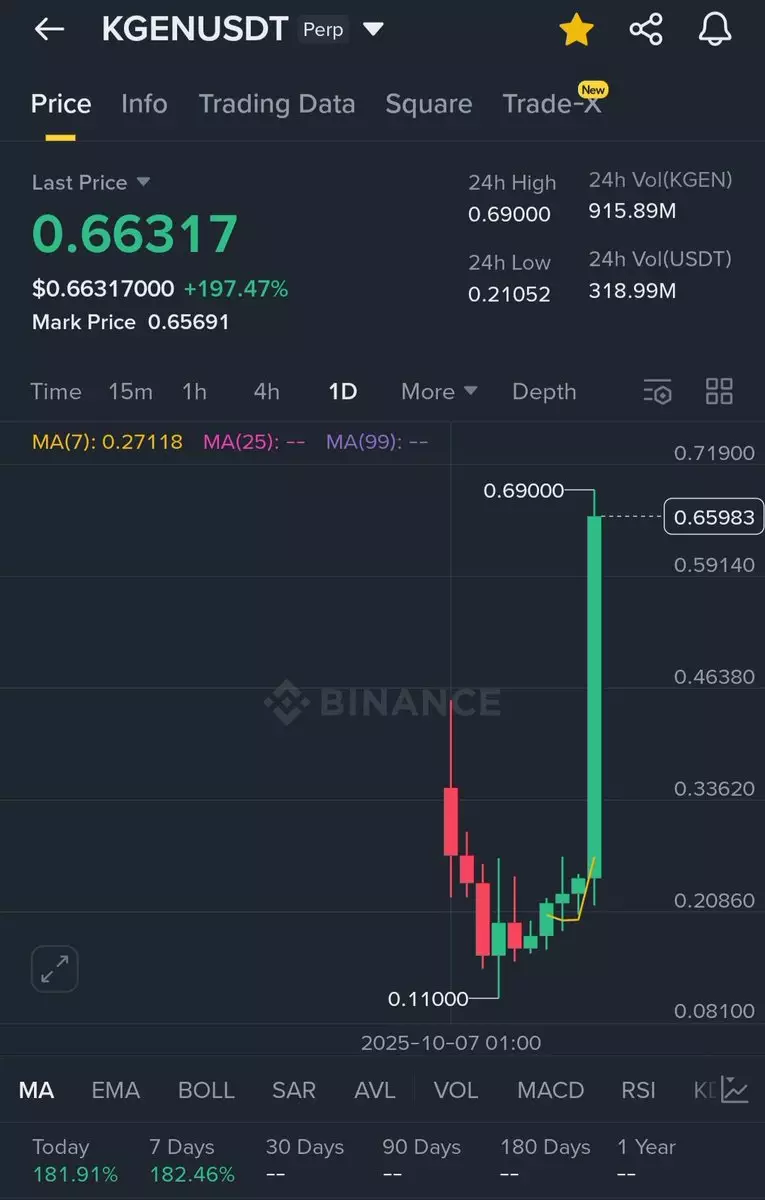This screenshot has height=1200, width=765.
Task: Switch to the Info tab
Action: coord(144,104)
